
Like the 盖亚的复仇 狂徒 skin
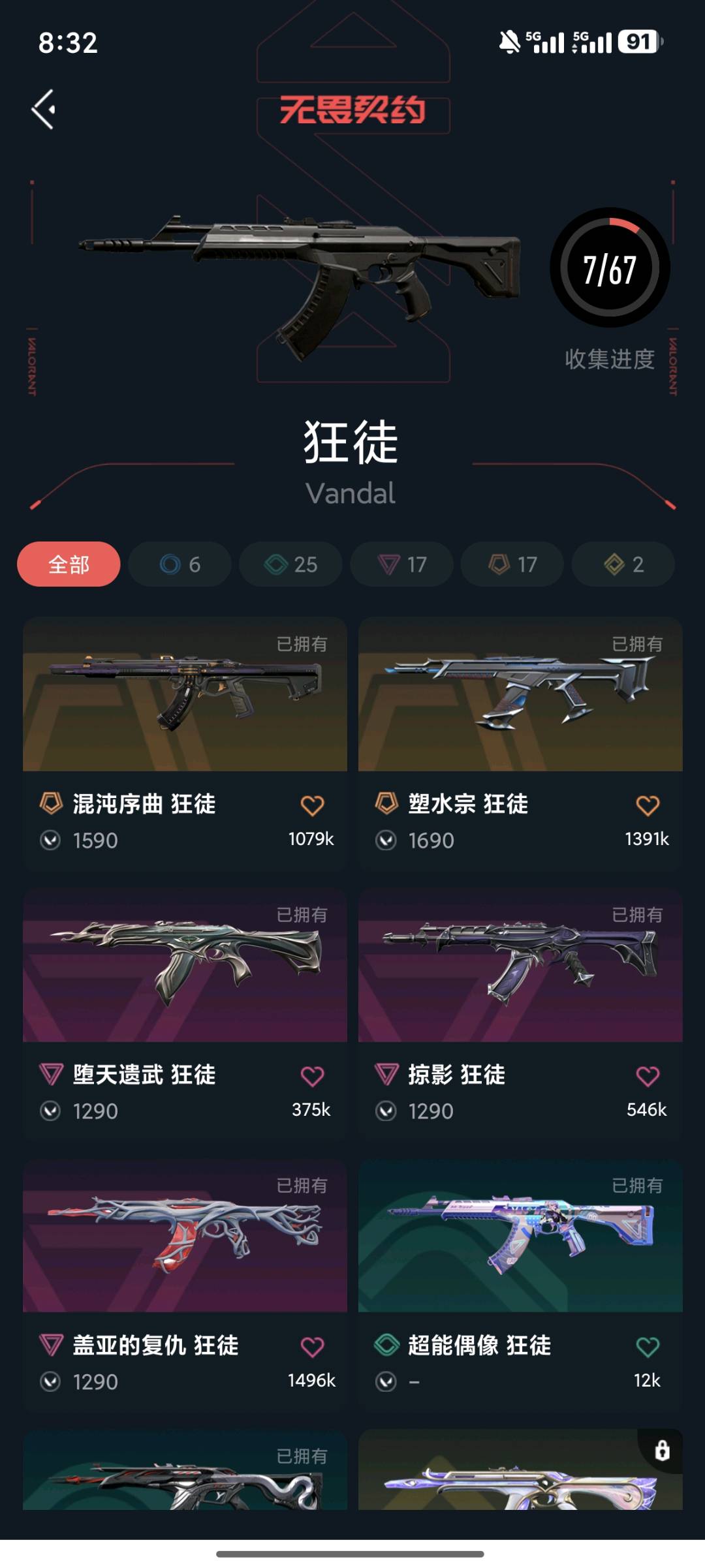(312, 1347)
